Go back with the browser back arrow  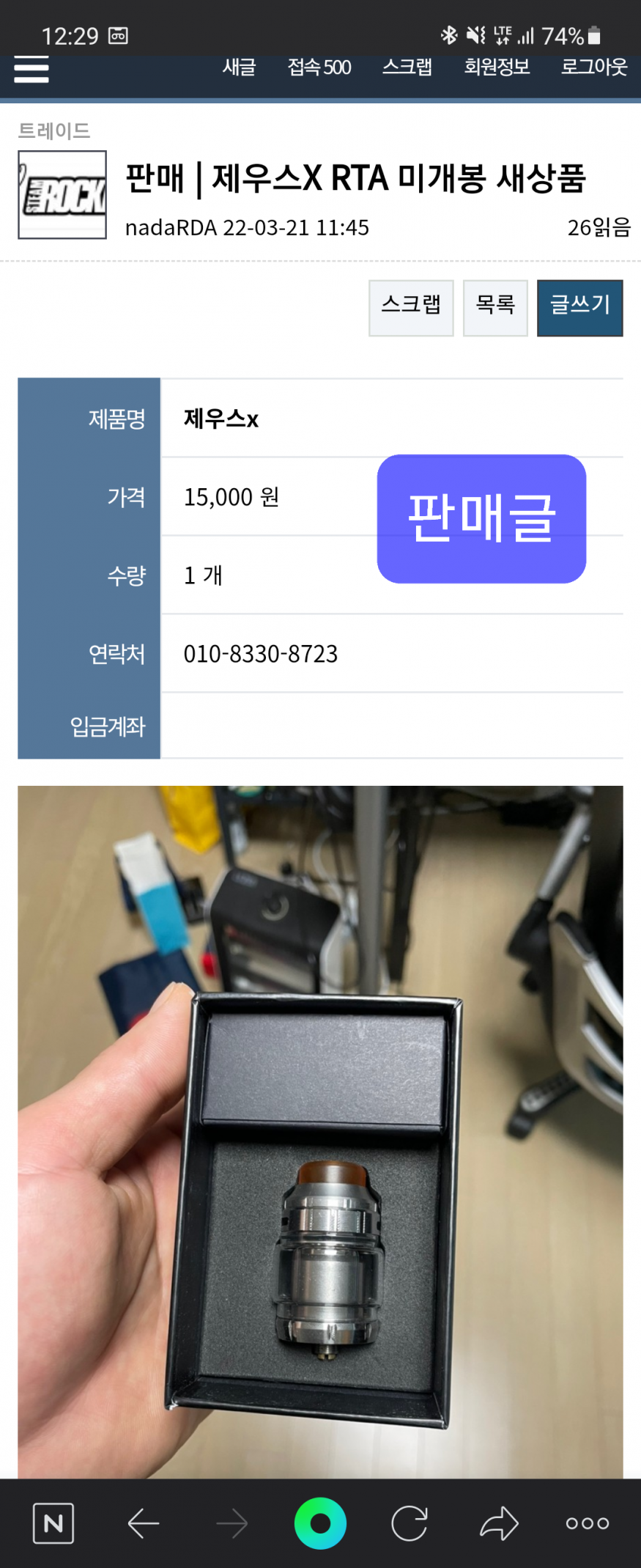(x=144, y=1523)
